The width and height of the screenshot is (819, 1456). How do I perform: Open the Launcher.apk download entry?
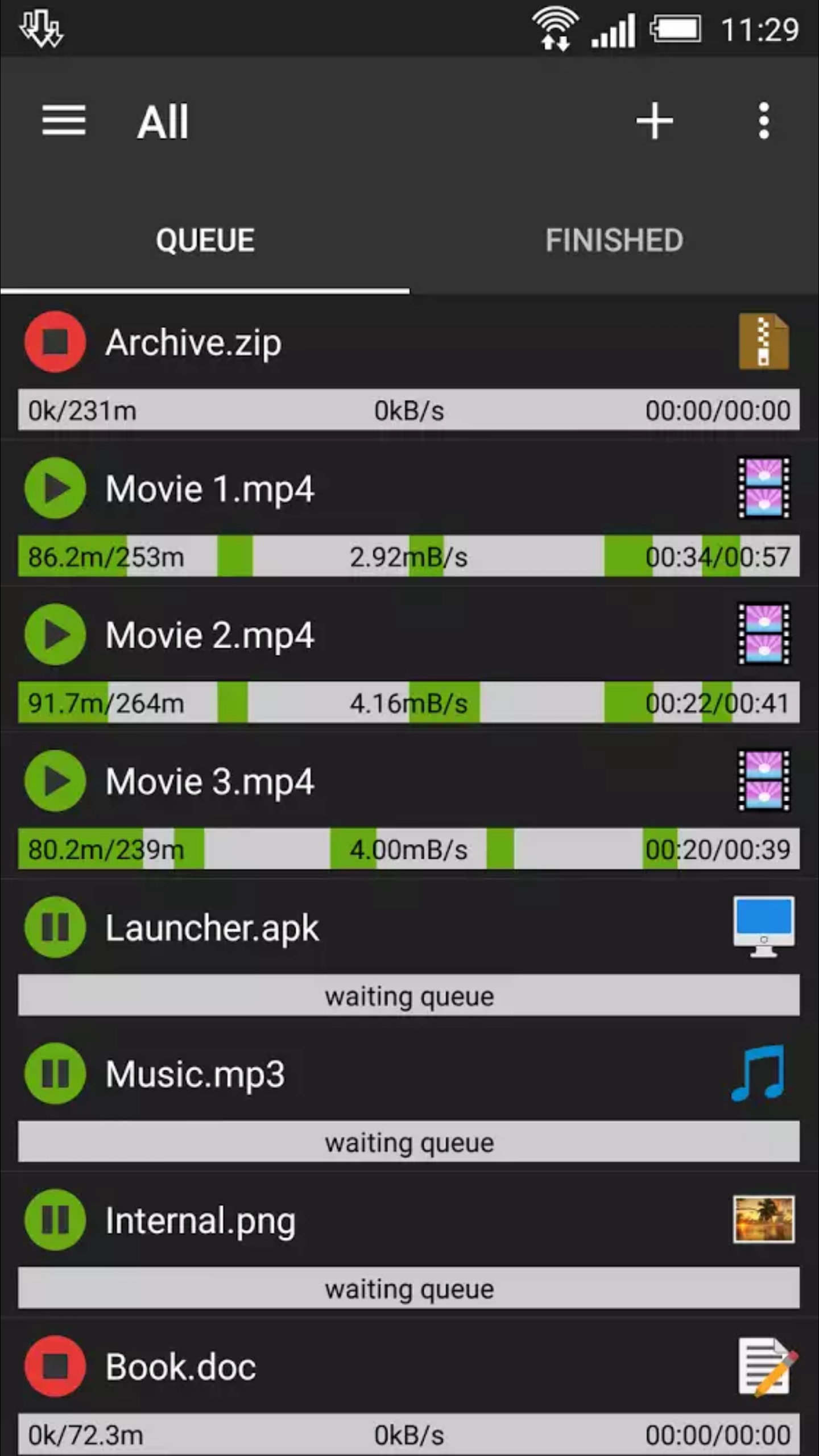pos(212,928)
